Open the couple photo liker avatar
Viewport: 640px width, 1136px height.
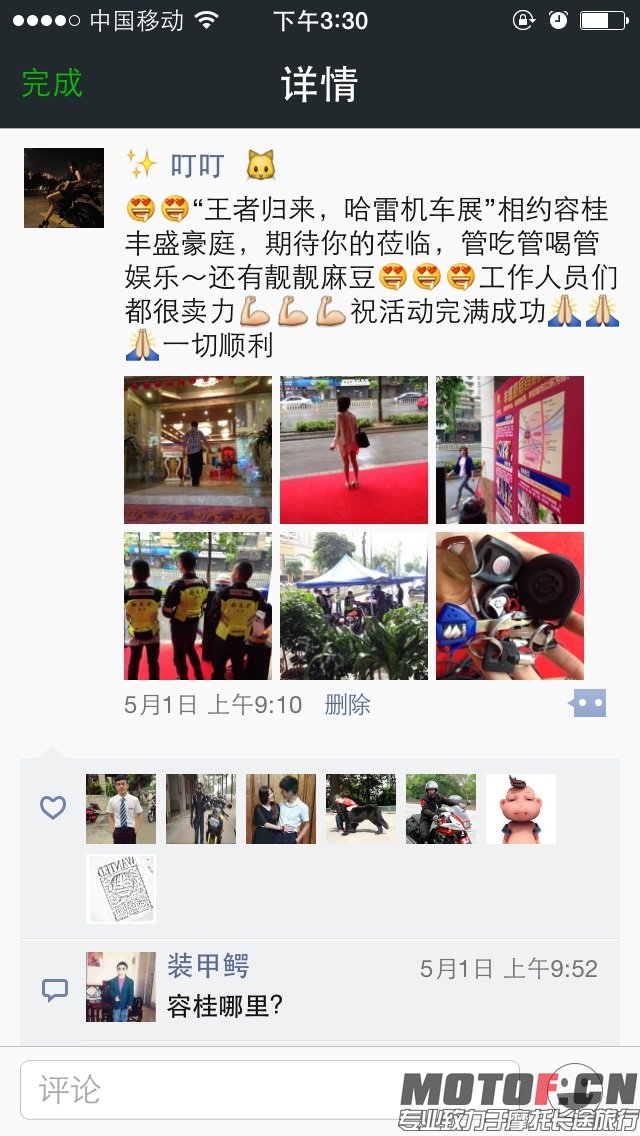[x=281, y=809]
